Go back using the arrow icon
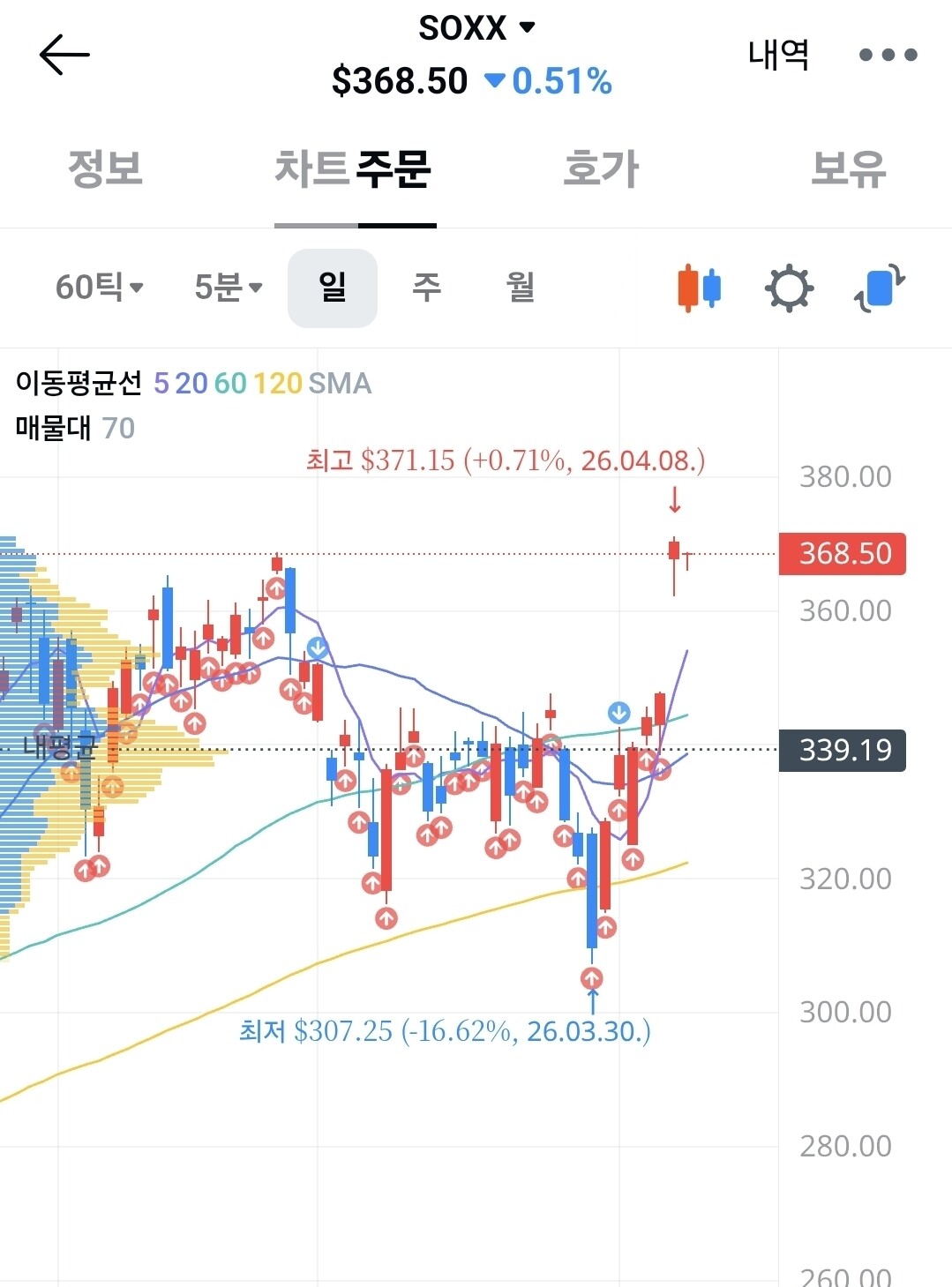Image resolution: width=952 pixels, height=1287 pixels. click(x=64, y=55)
